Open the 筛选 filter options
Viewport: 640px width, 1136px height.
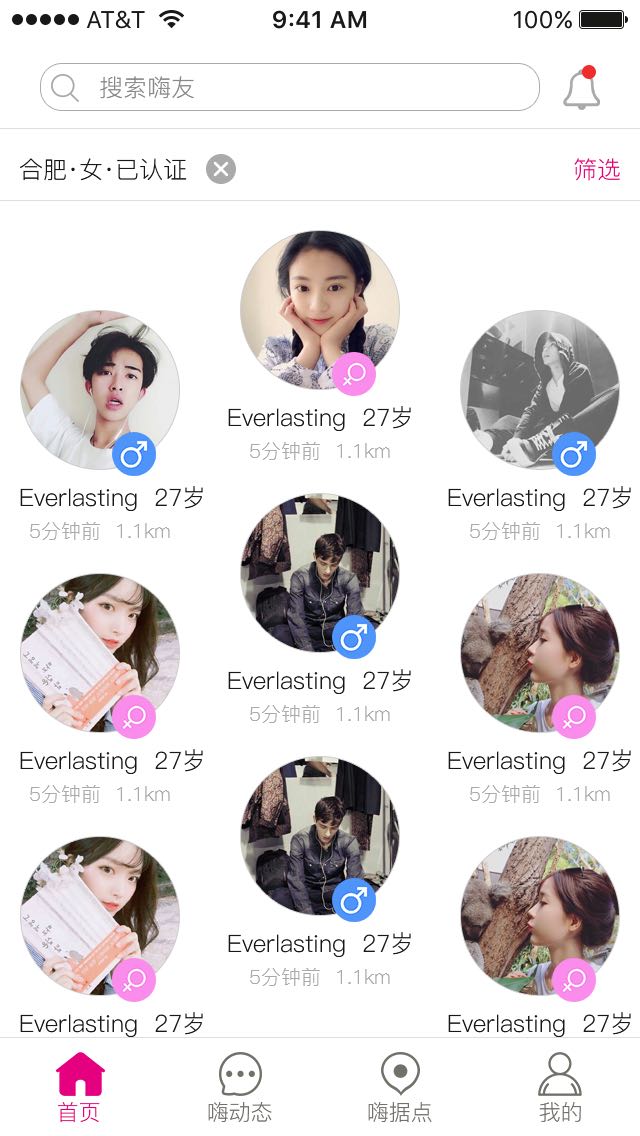[x=597, y=170]
